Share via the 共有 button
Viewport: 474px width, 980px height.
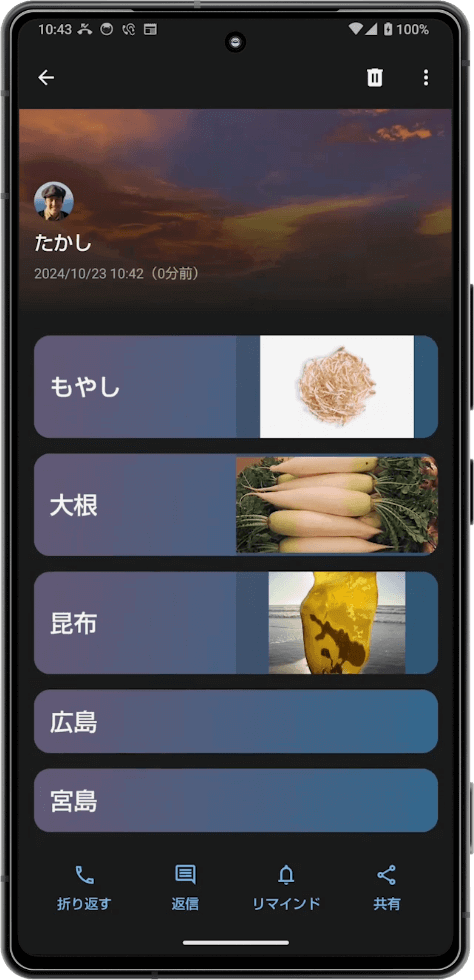(x=386, y=888)
